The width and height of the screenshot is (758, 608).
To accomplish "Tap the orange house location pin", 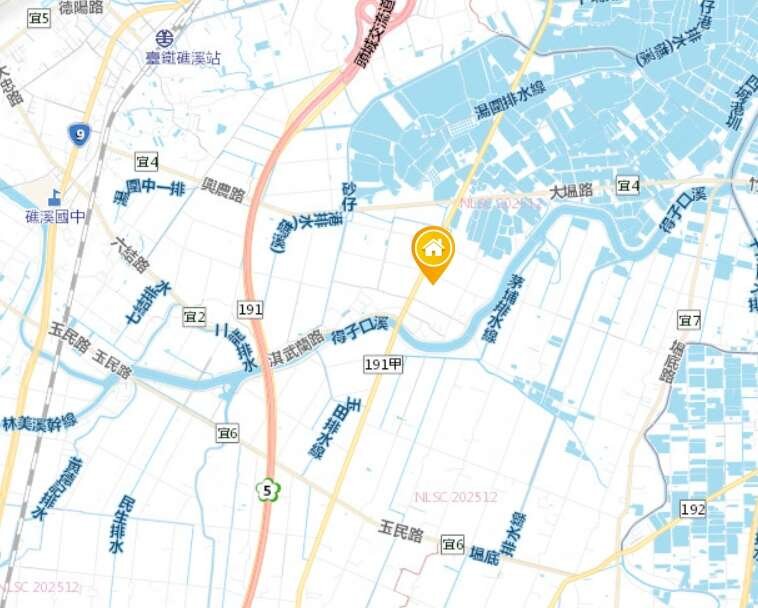I will pyautogui.click(x=433, y=250).
